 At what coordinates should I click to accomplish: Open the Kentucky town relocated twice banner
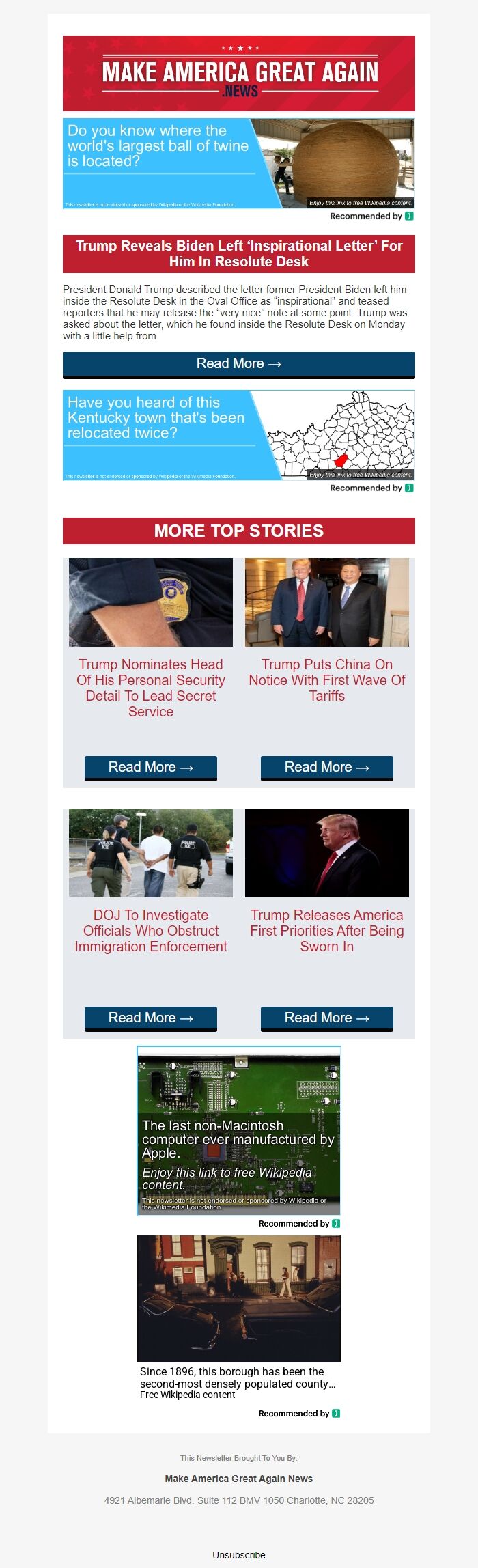coord(238,435)
